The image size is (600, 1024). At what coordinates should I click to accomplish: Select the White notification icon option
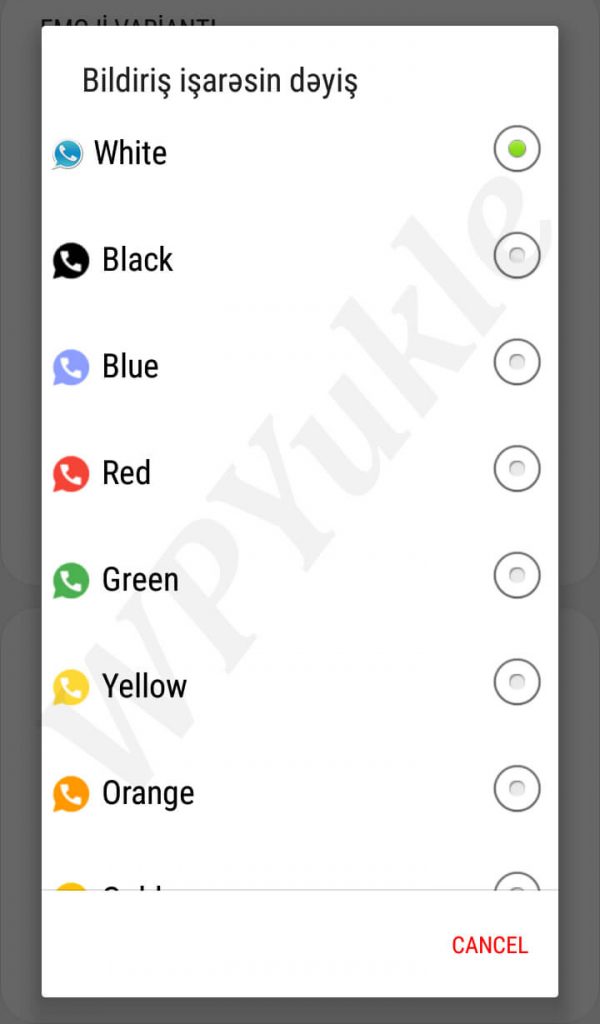pyautogui.click(x=517, y=150)
